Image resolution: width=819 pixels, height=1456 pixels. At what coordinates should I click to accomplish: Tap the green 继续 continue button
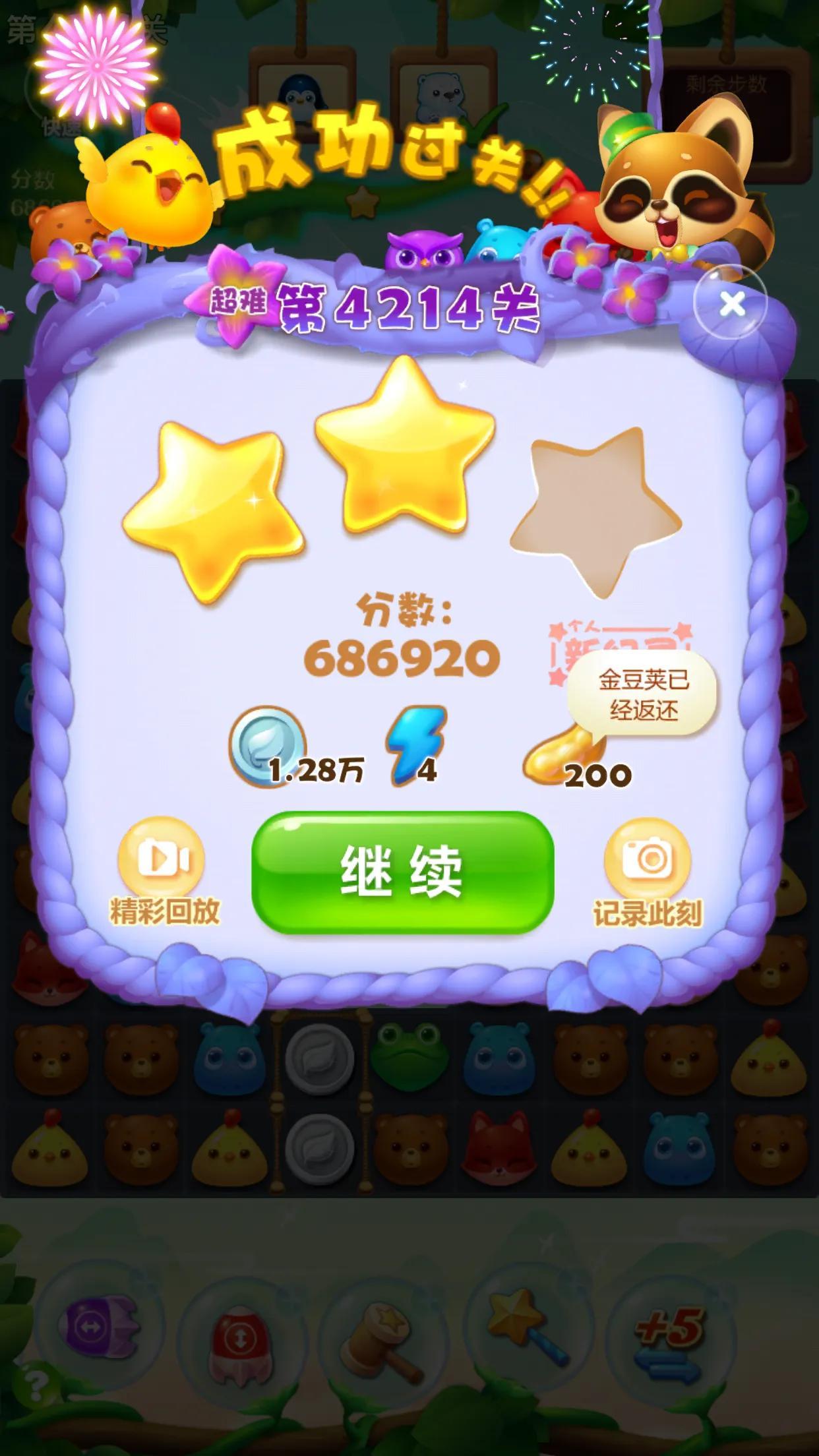click(402, 872)
